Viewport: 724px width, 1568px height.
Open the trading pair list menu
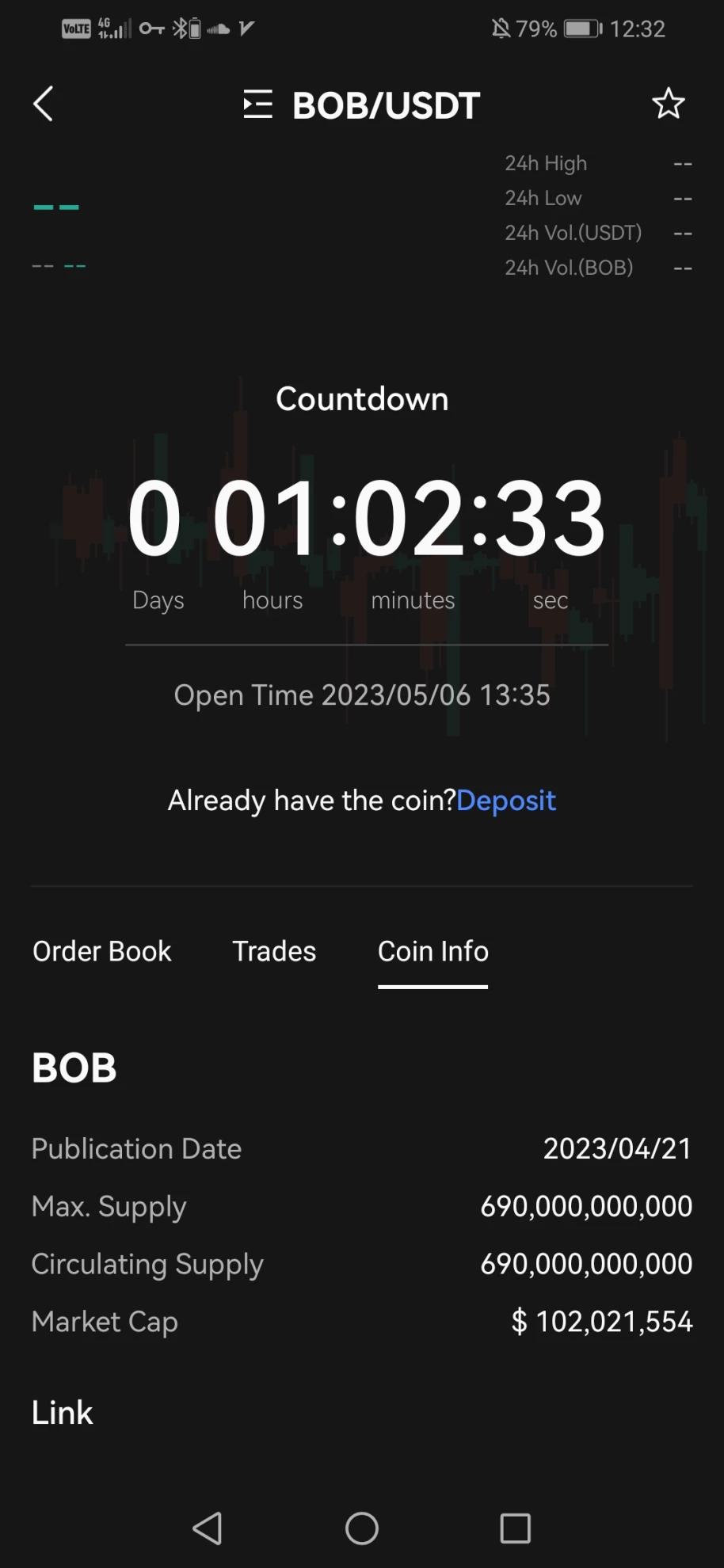[257, 105]
